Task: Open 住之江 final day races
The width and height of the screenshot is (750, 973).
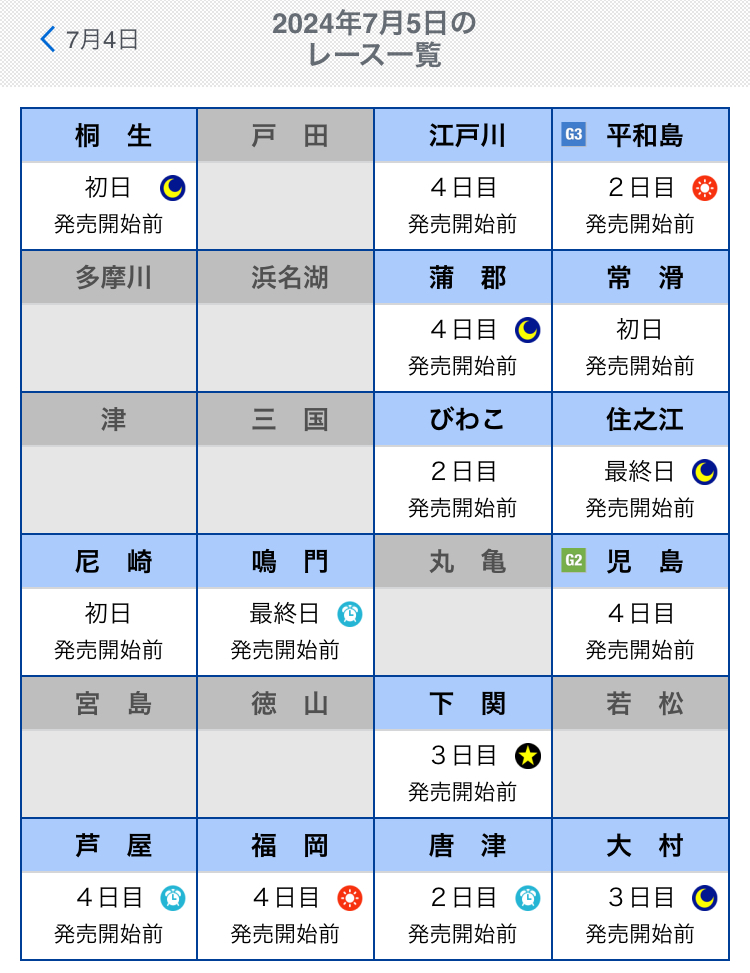Action: tap(641, 464)
